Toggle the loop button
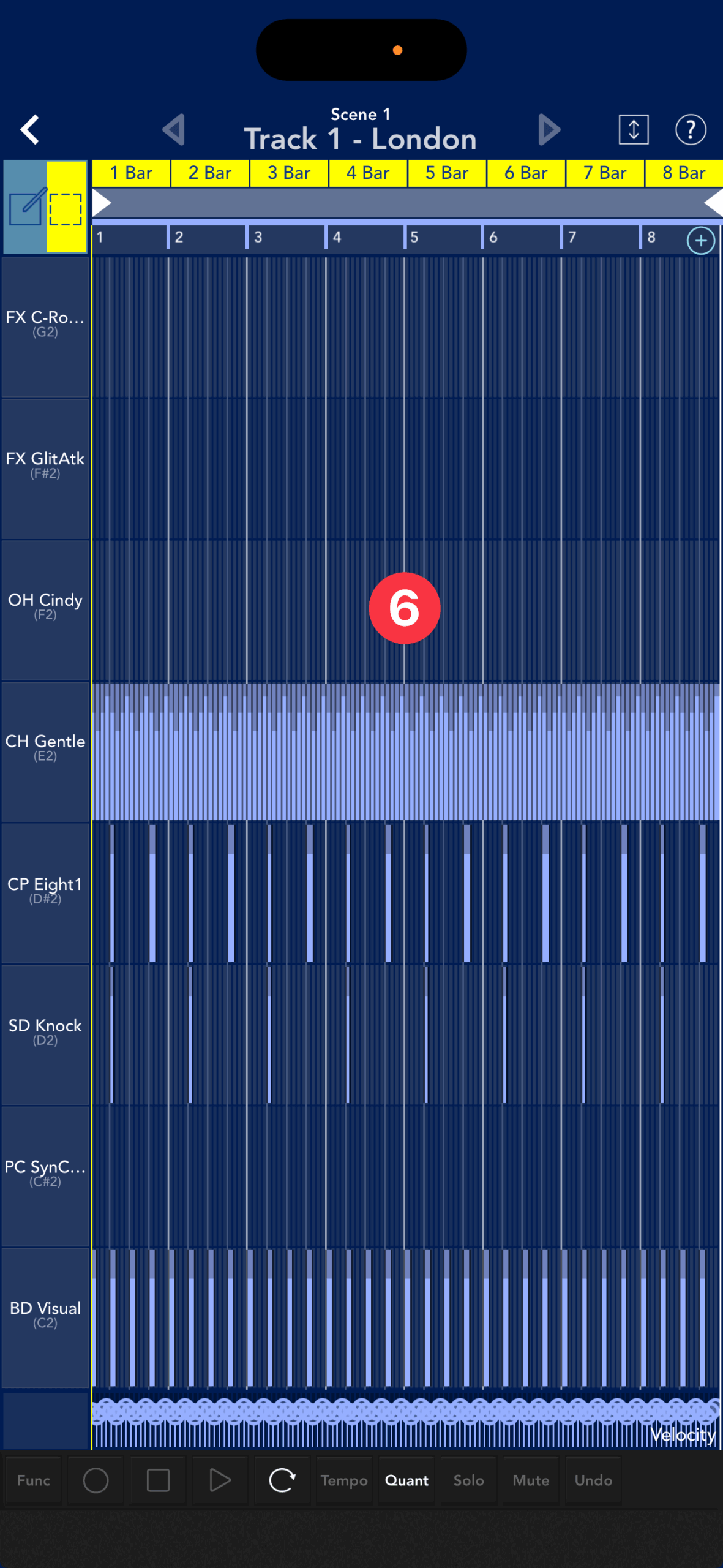 coord(282,1480)
